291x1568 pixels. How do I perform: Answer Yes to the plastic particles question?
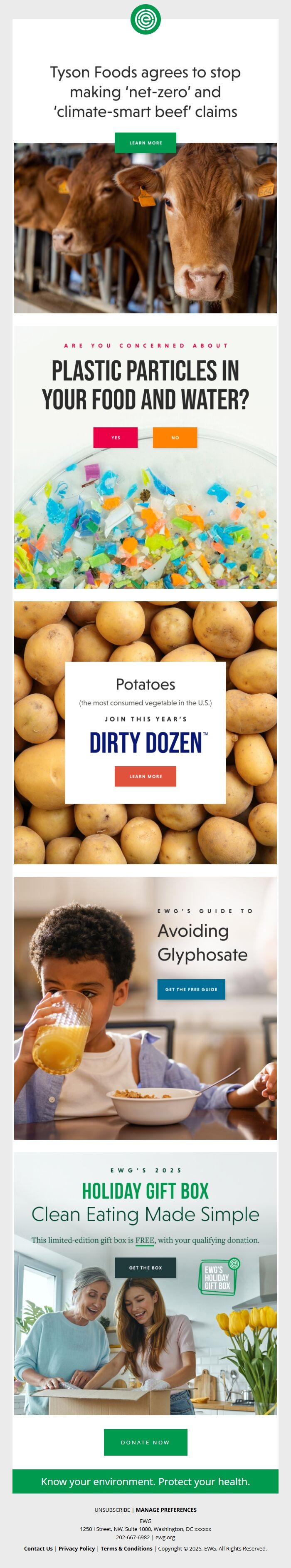pos(116,437)
